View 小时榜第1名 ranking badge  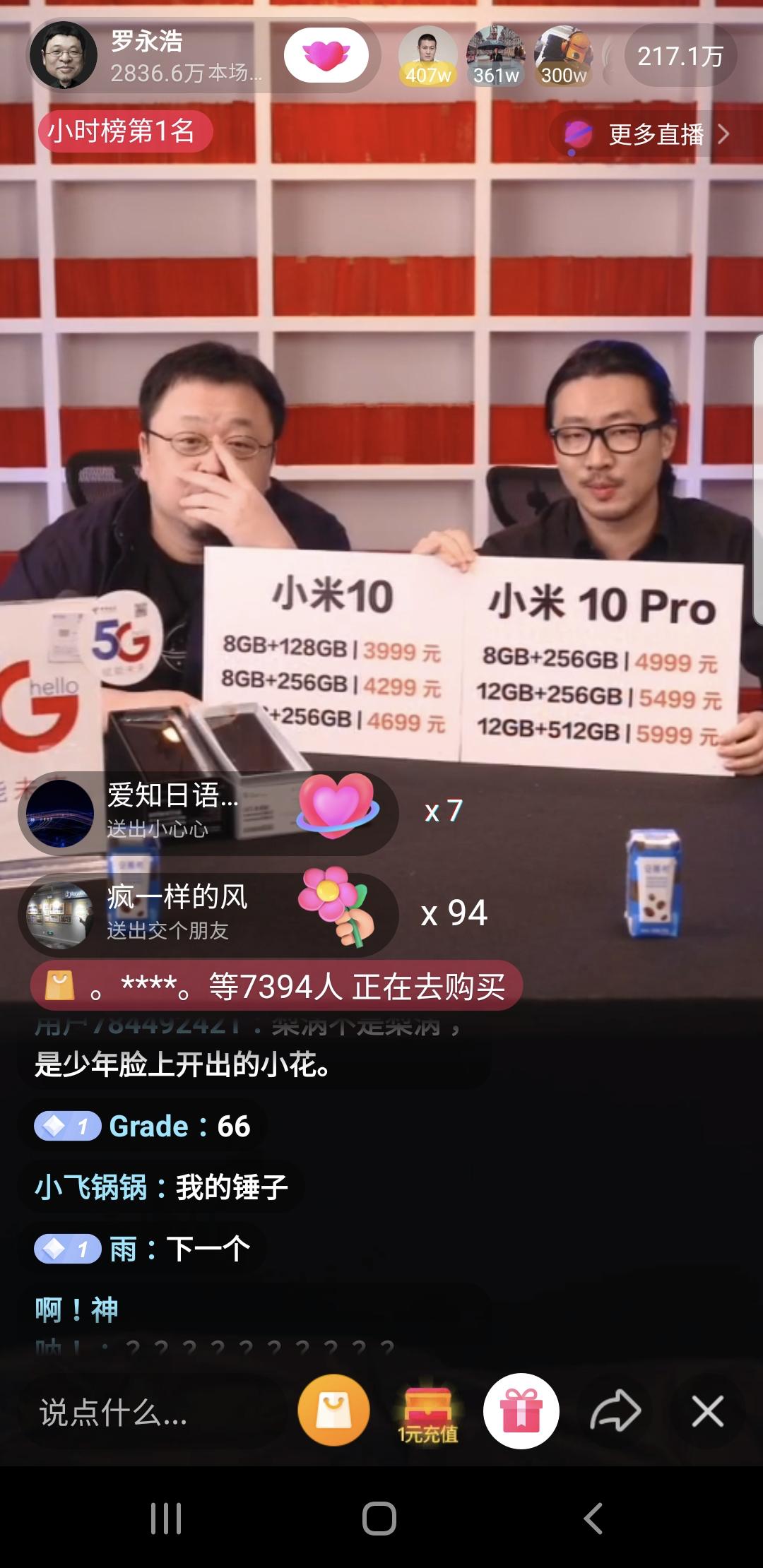124,131
